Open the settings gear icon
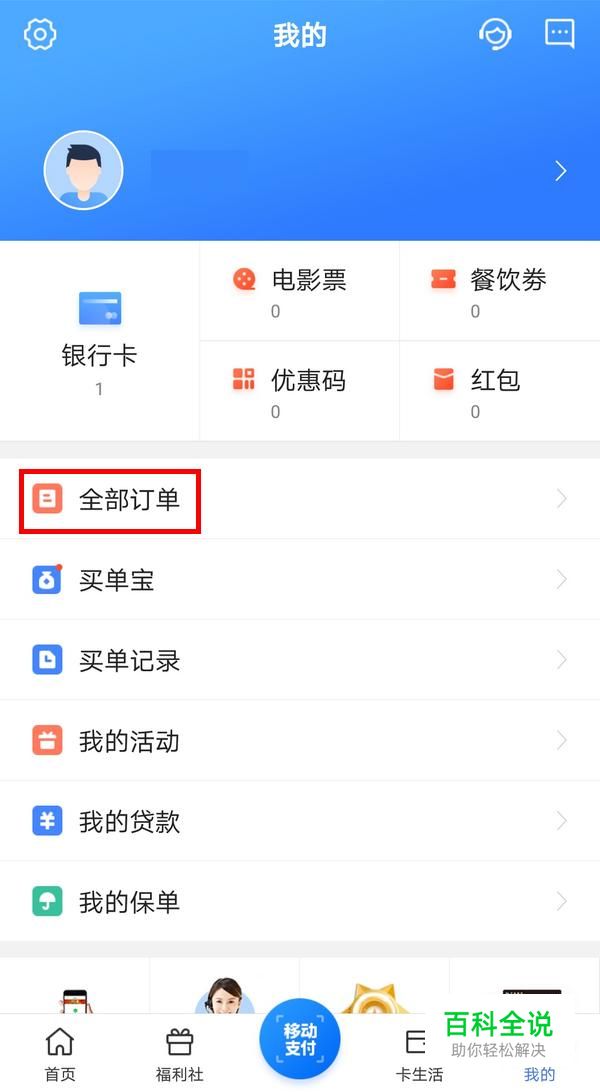 pyautogui.click(x=40, y=33)
